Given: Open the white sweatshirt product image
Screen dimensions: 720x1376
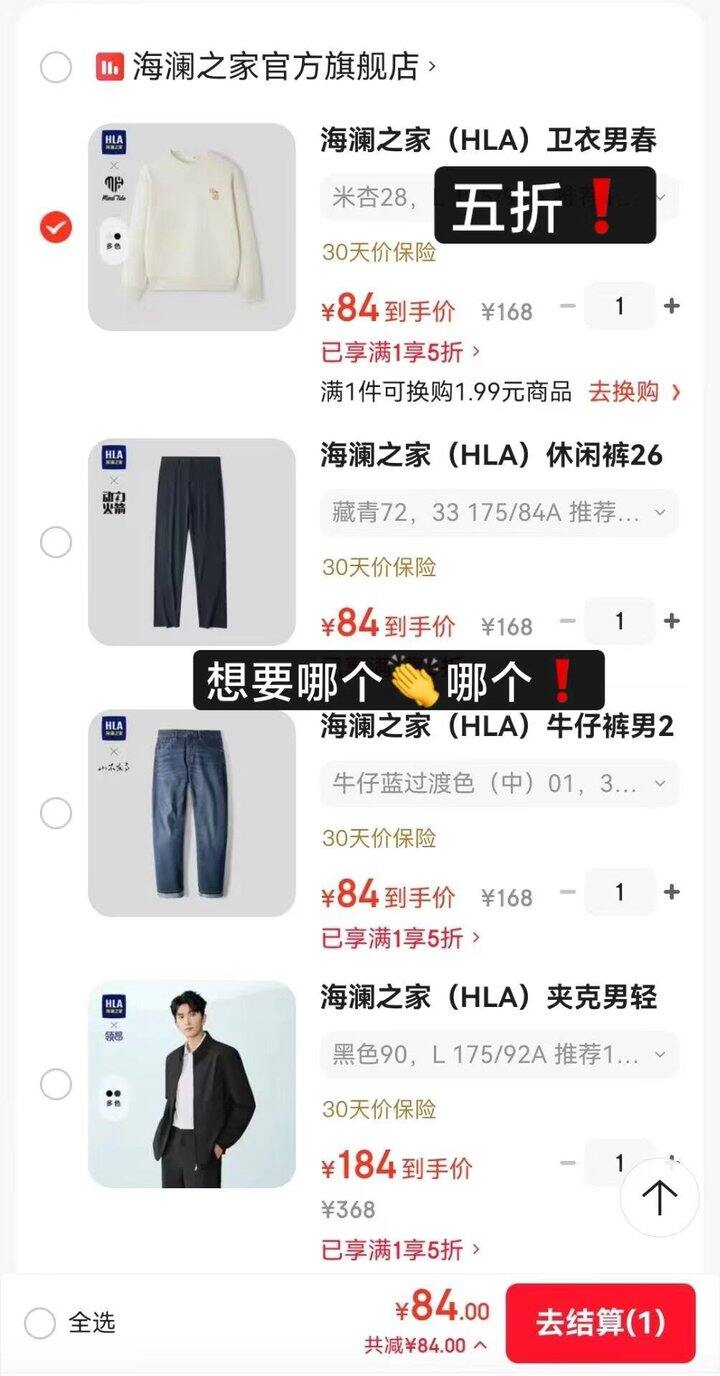Looking at the screenshot, I should 192,227.
